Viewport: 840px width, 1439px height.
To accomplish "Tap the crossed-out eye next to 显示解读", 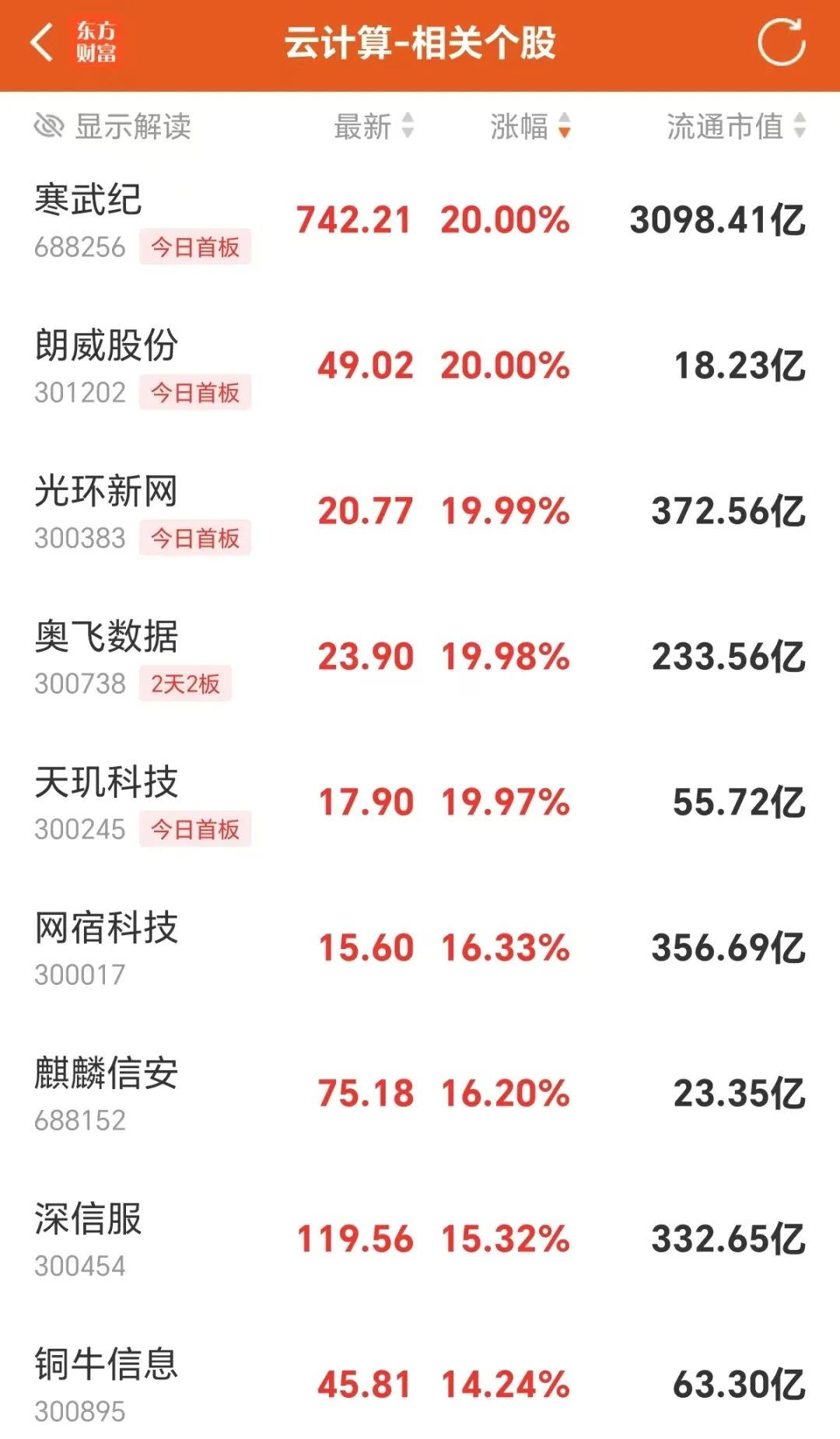I will [49, 126].
